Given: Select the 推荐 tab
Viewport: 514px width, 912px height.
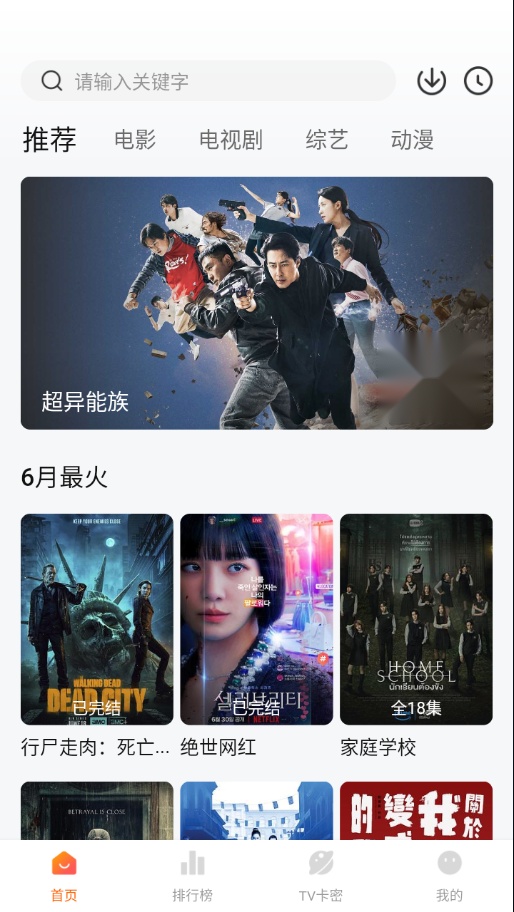Looking at the screenshot, I should [49, 140].
